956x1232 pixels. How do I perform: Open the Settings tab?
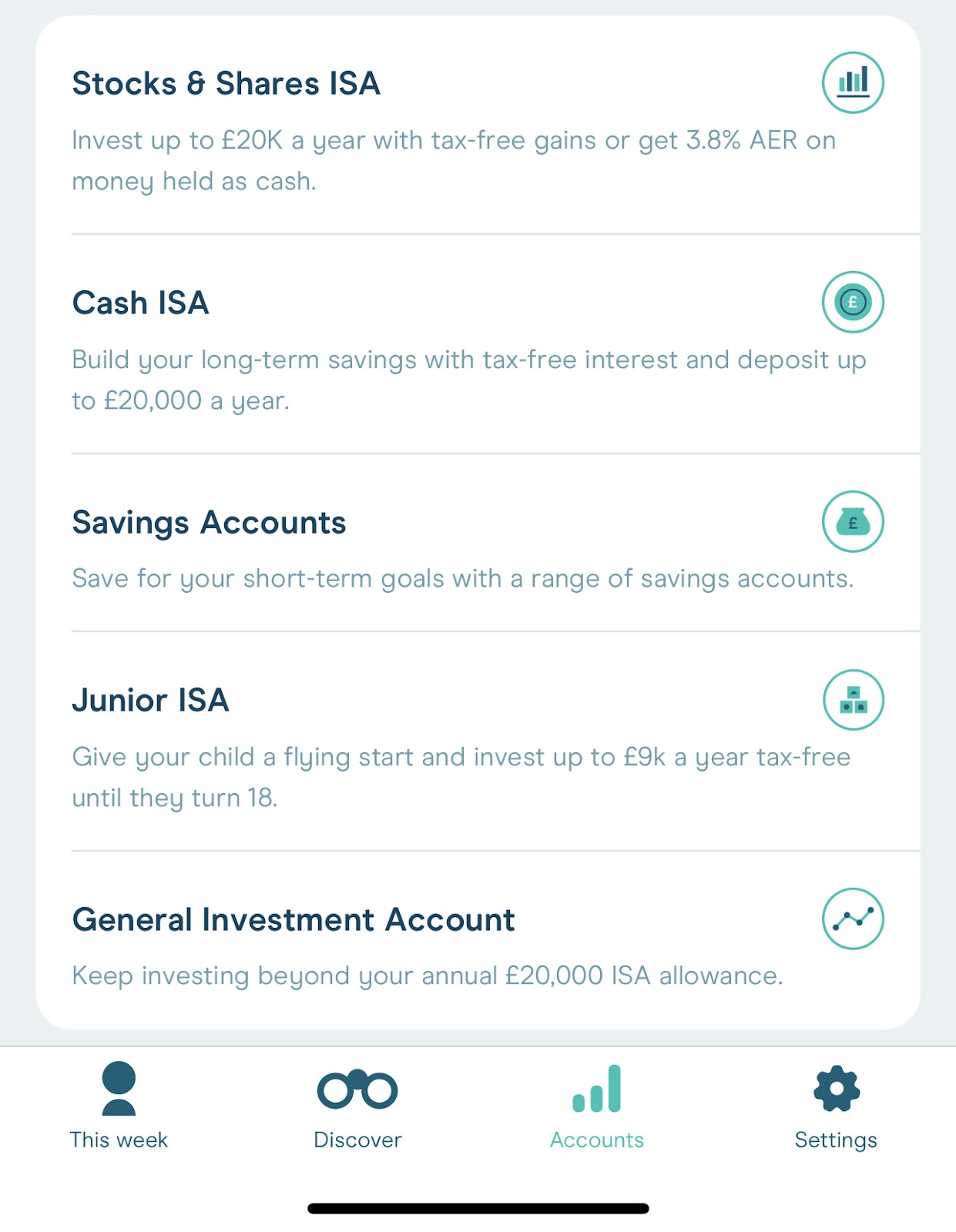tap(836, 1105)
